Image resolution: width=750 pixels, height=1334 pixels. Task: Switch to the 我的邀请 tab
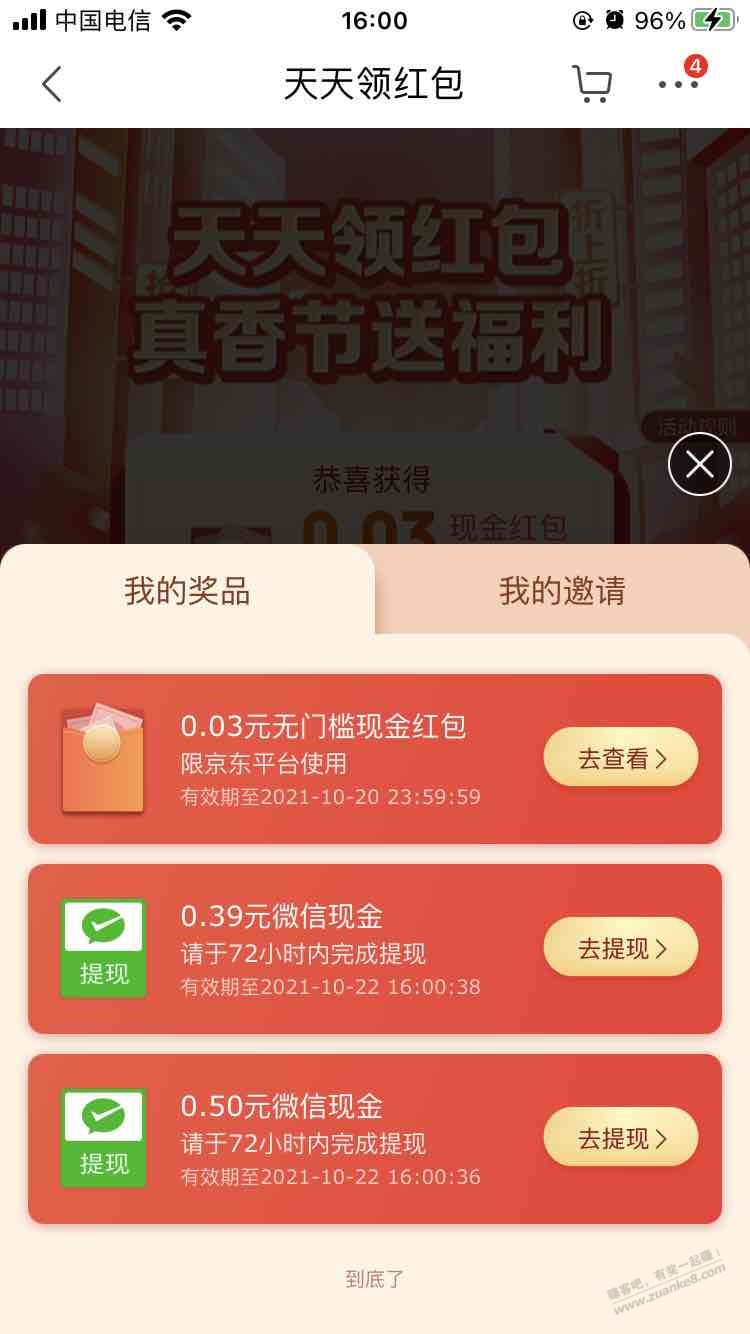coord(562,591)
